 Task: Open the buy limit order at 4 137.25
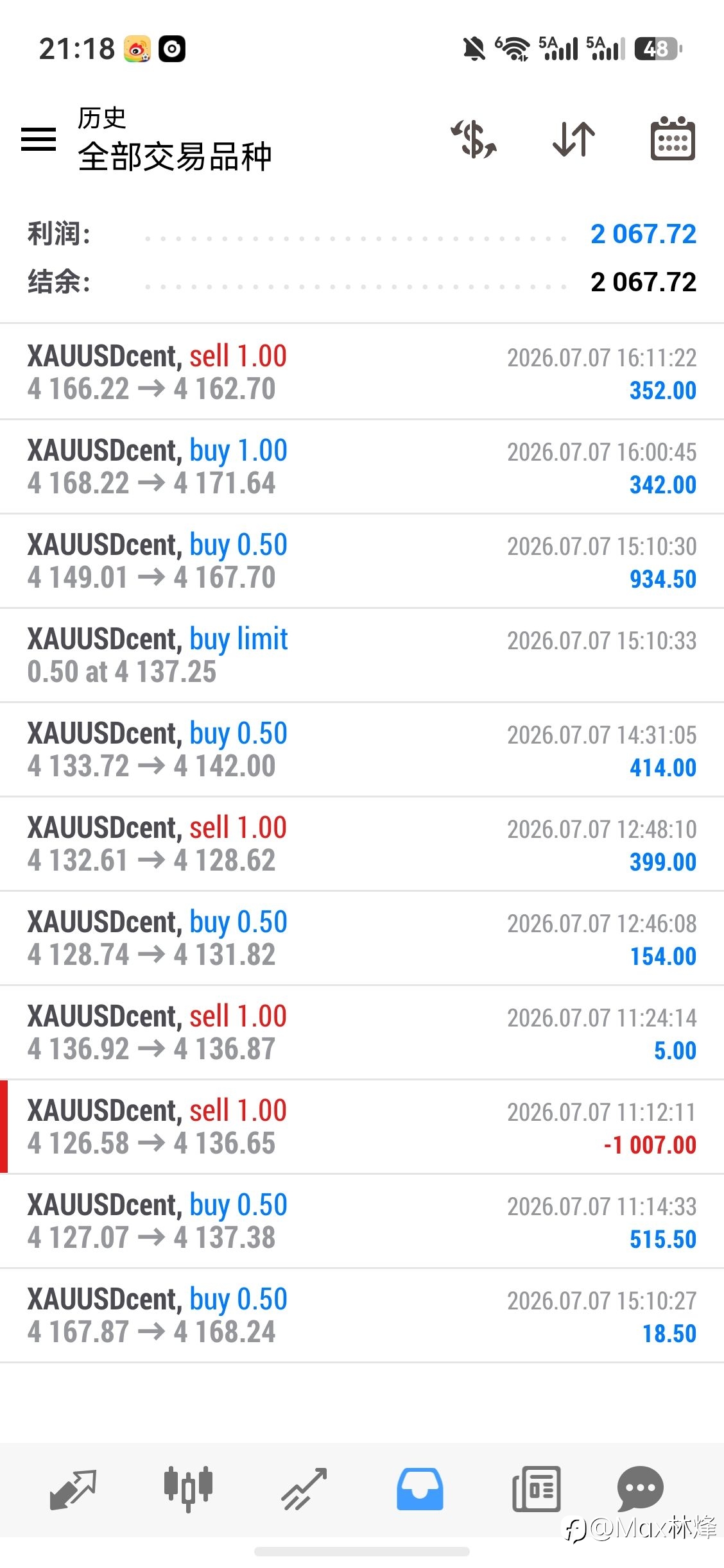pos(362,655)
